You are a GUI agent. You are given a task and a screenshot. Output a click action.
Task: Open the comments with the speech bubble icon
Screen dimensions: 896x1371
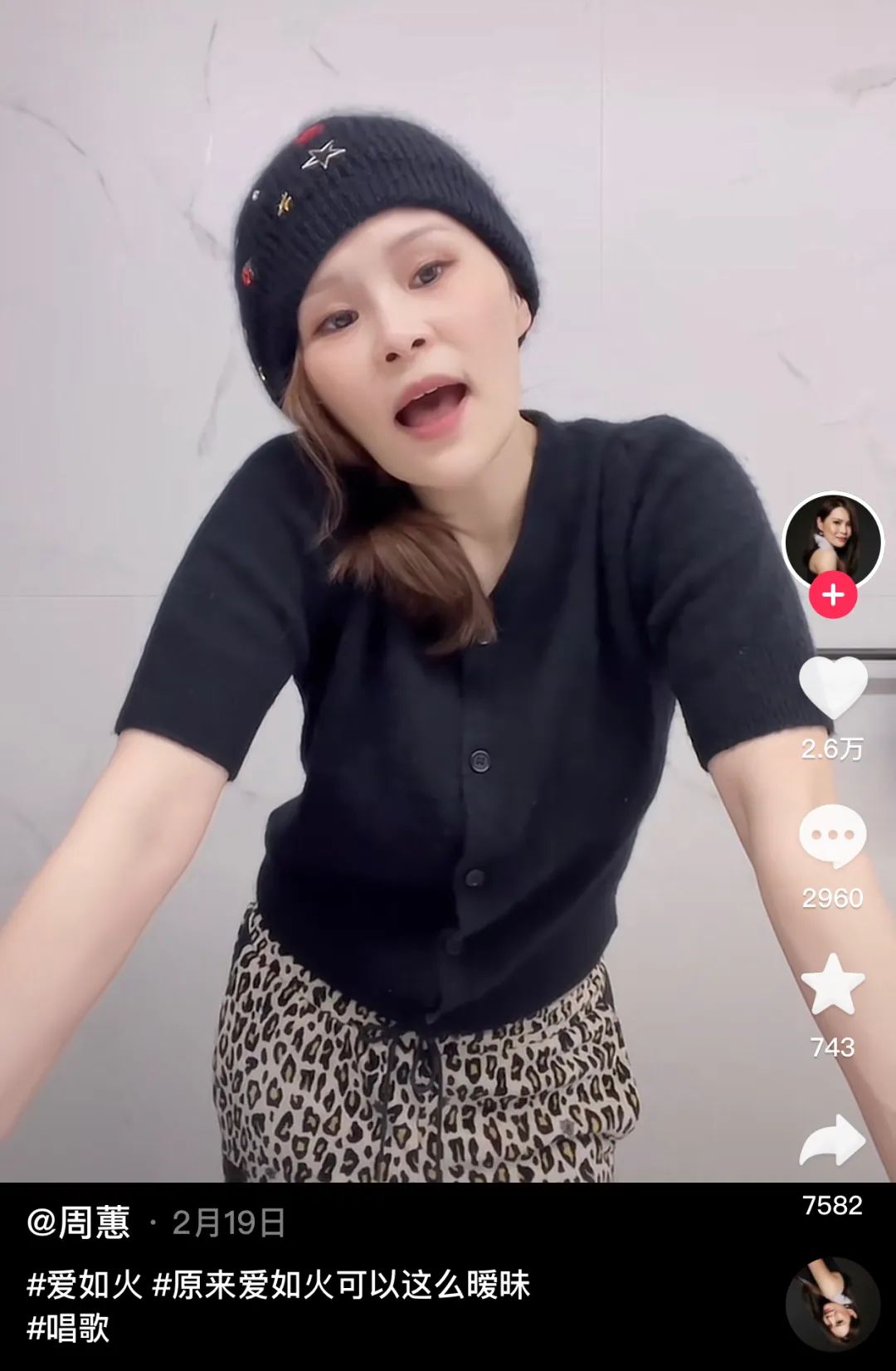(x=833, y=837)
